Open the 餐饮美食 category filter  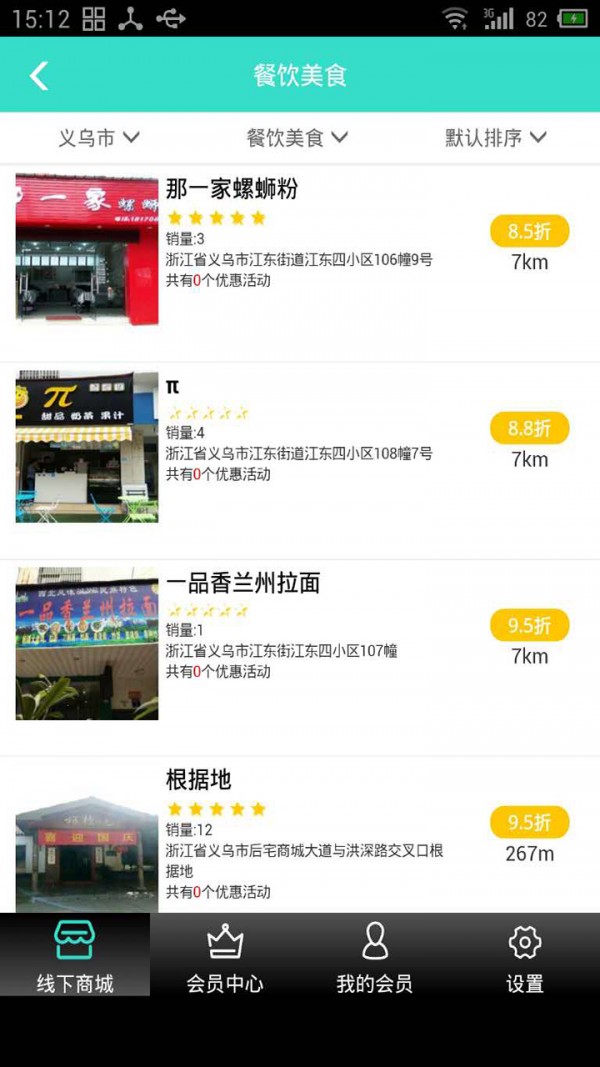tap(297, 138)
